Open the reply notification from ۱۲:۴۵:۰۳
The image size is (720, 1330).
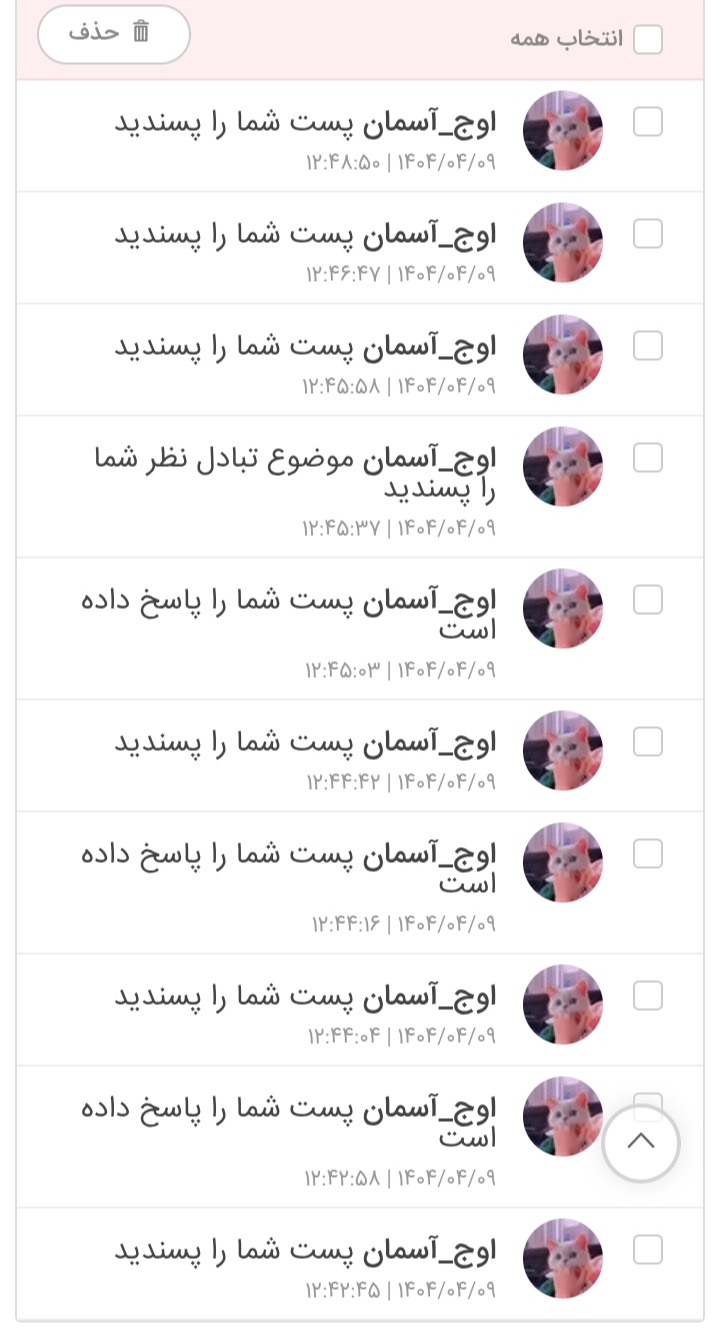(290, 614)
